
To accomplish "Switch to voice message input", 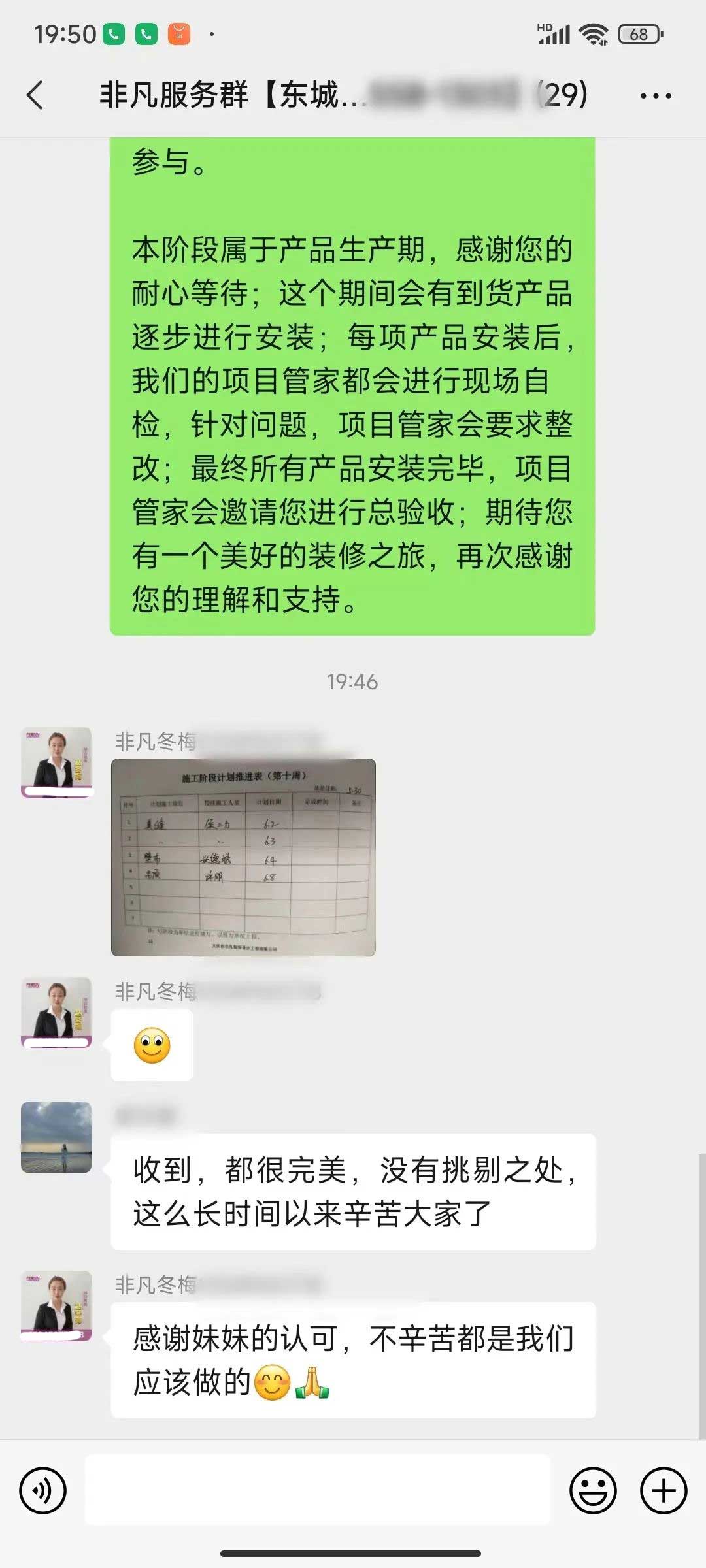I will 43,1490.
